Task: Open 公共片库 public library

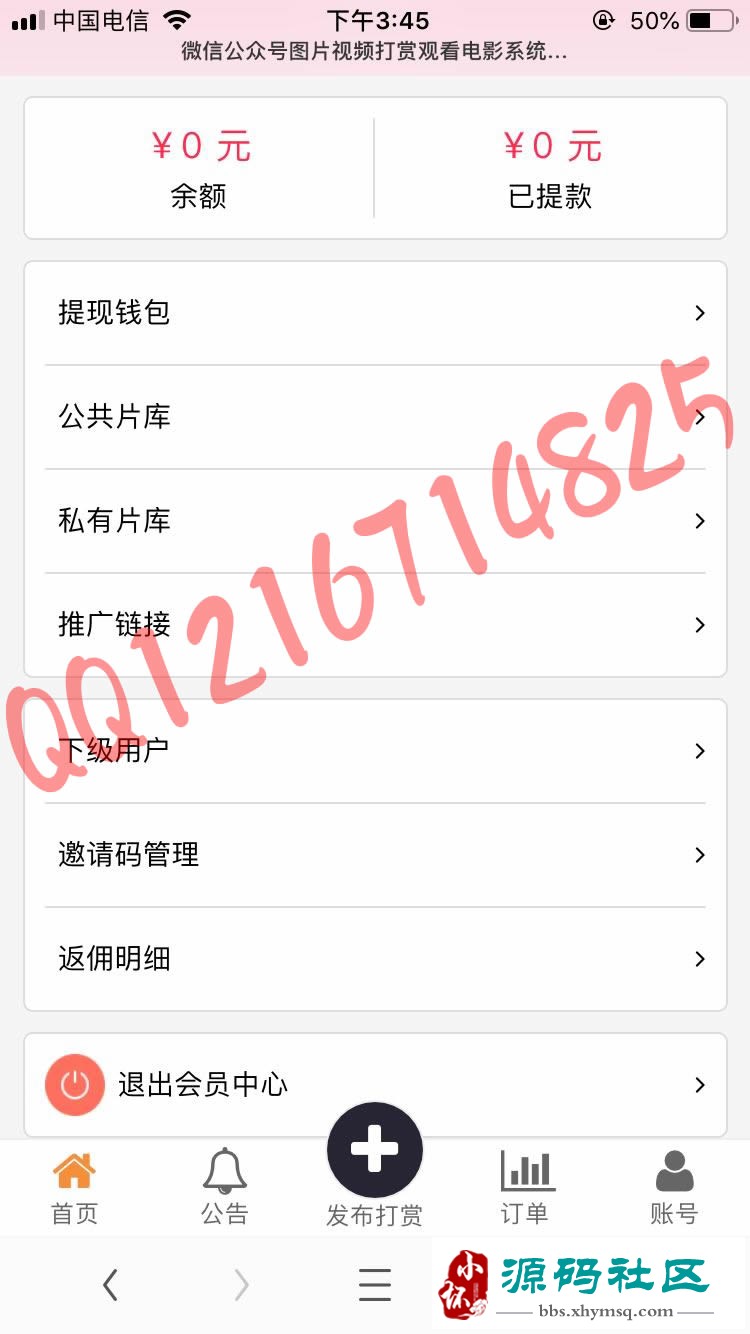Action: (375, 417)
